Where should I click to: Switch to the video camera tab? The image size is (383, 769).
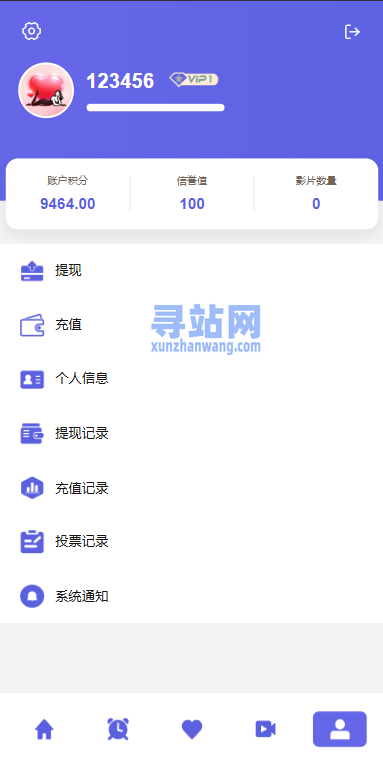265,729
